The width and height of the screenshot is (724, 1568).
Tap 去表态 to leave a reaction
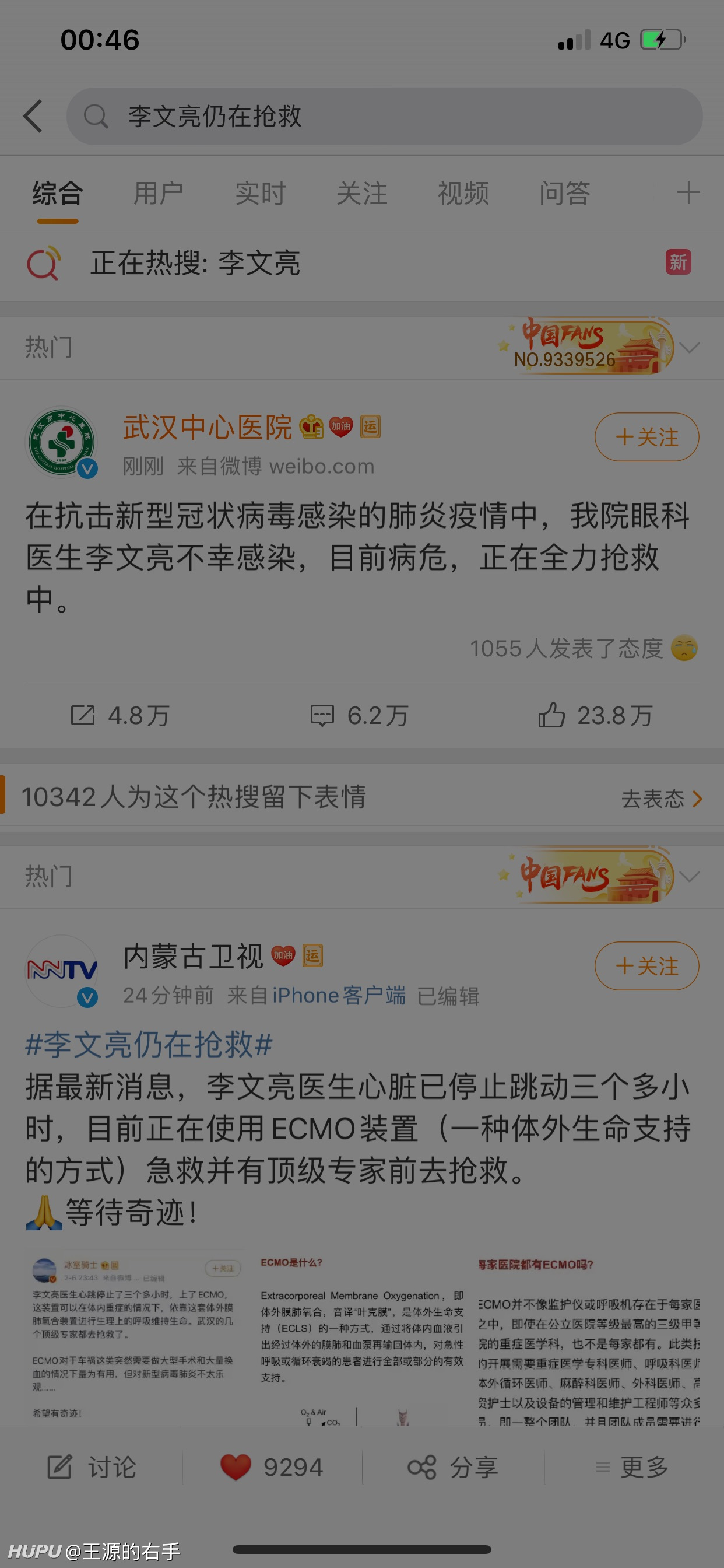[x=662, y=798]
